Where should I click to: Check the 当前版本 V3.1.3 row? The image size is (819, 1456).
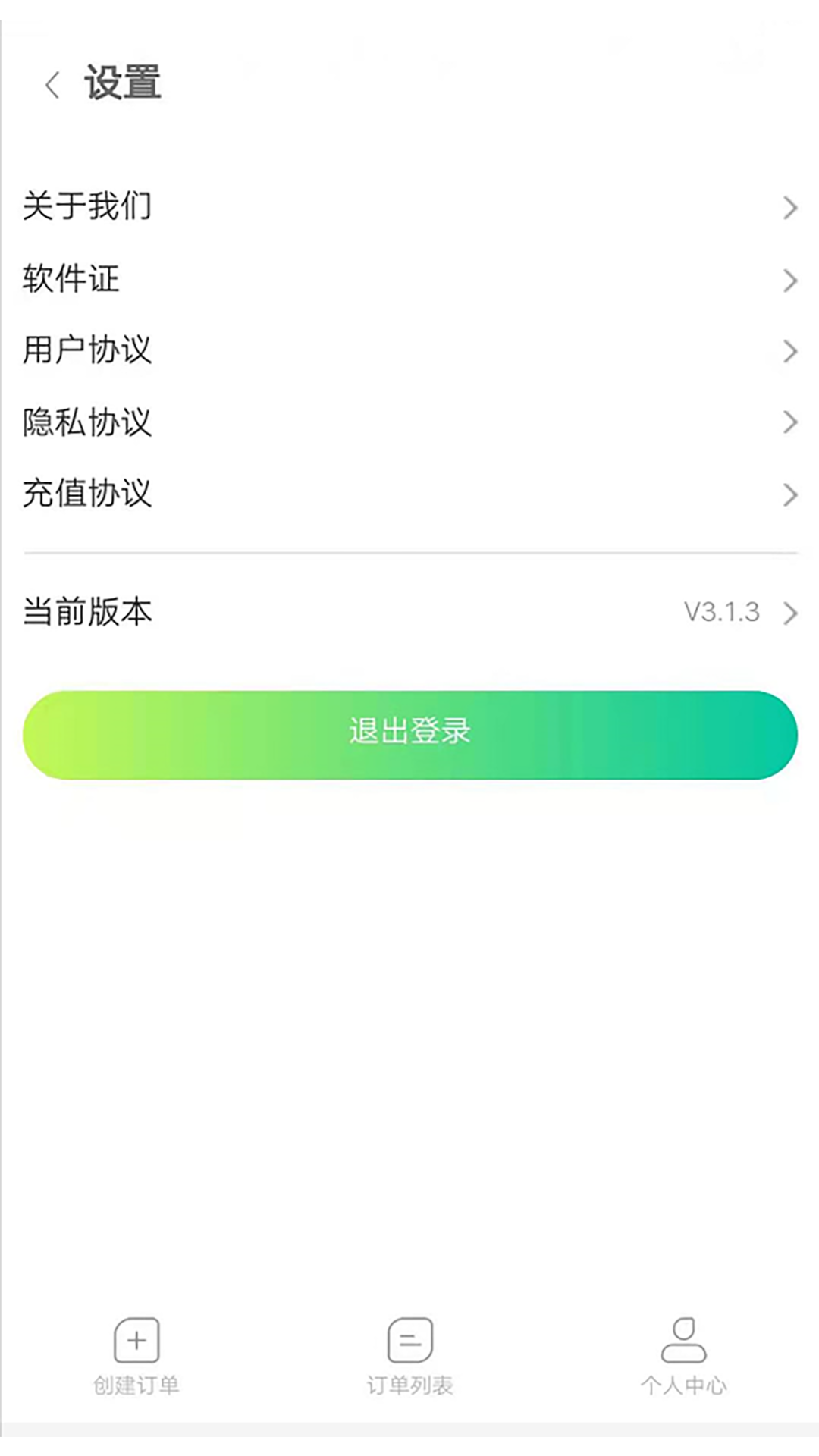tap(409, 612)
